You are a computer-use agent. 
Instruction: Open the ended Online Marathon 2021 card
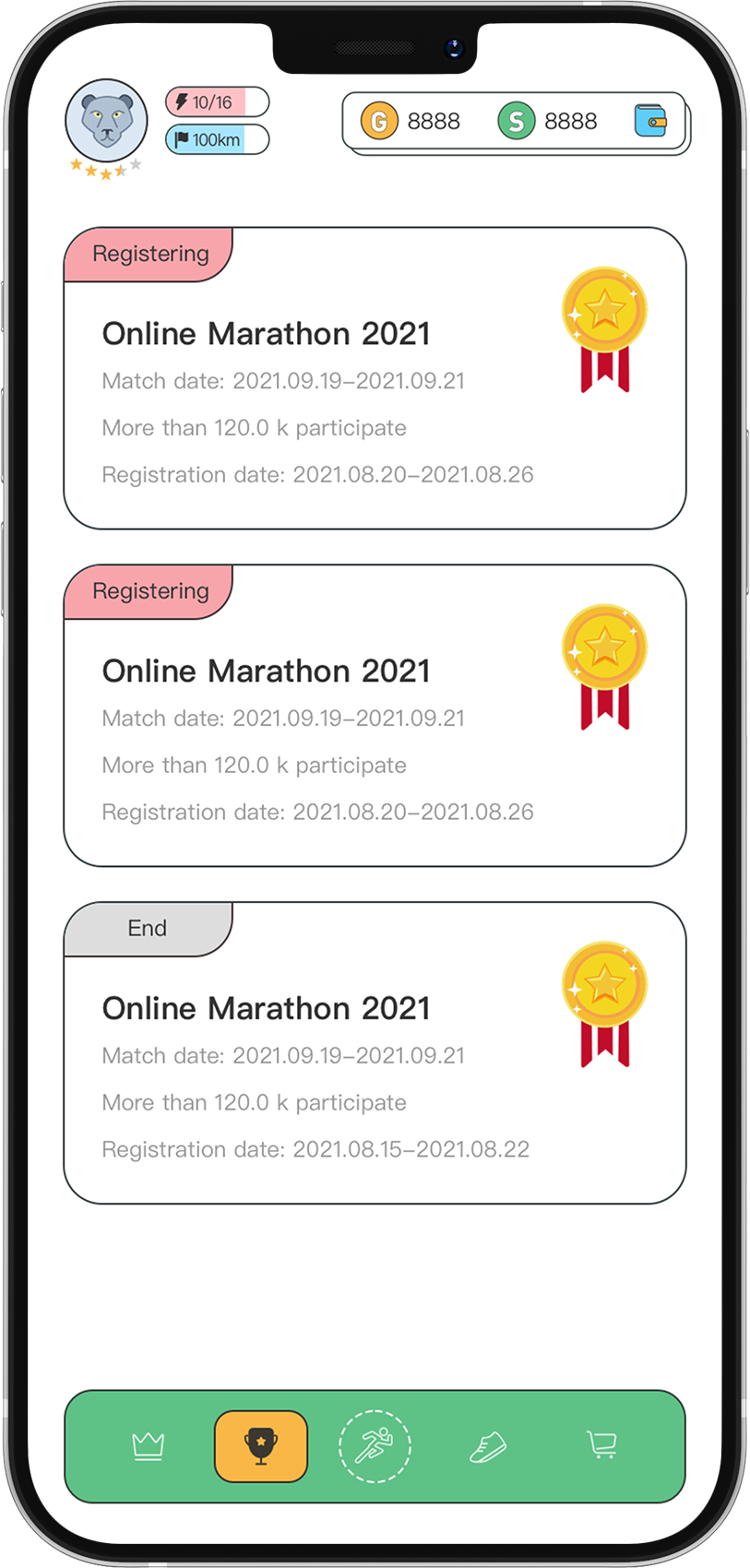tap(375, 1052)
